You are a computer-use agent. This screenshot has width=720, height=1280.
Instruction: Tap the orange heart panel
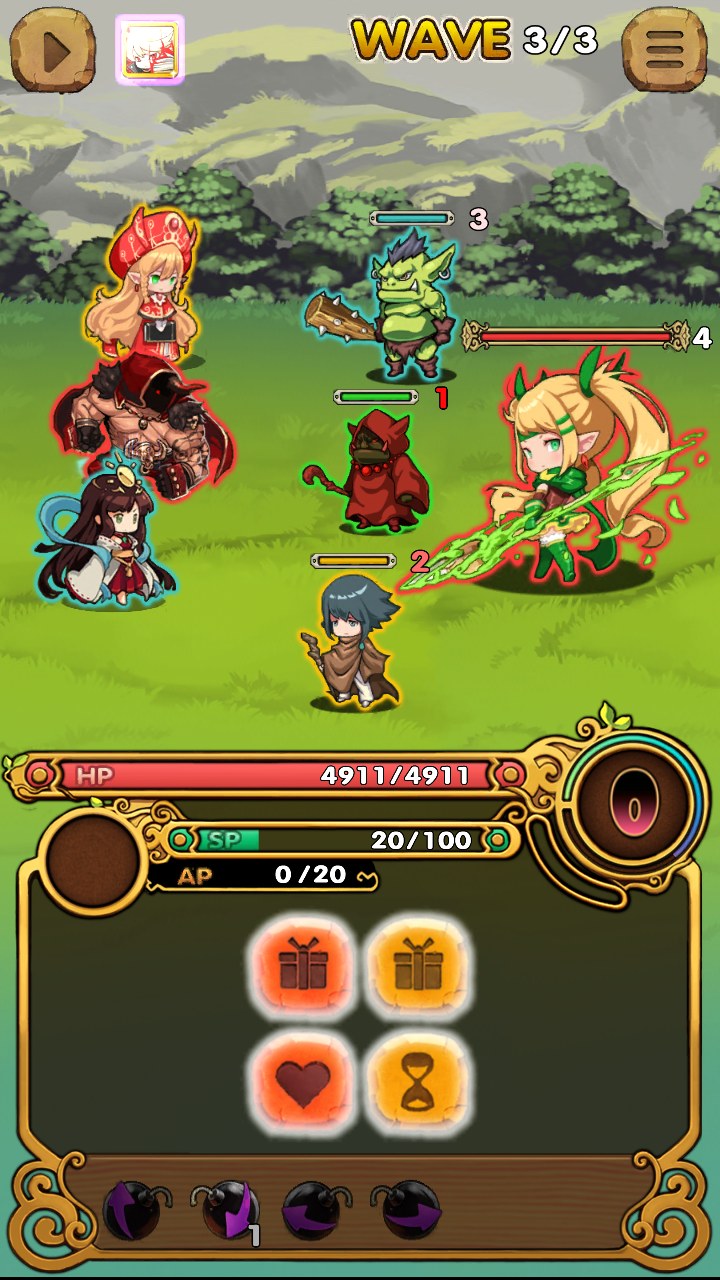[302, 1083]
